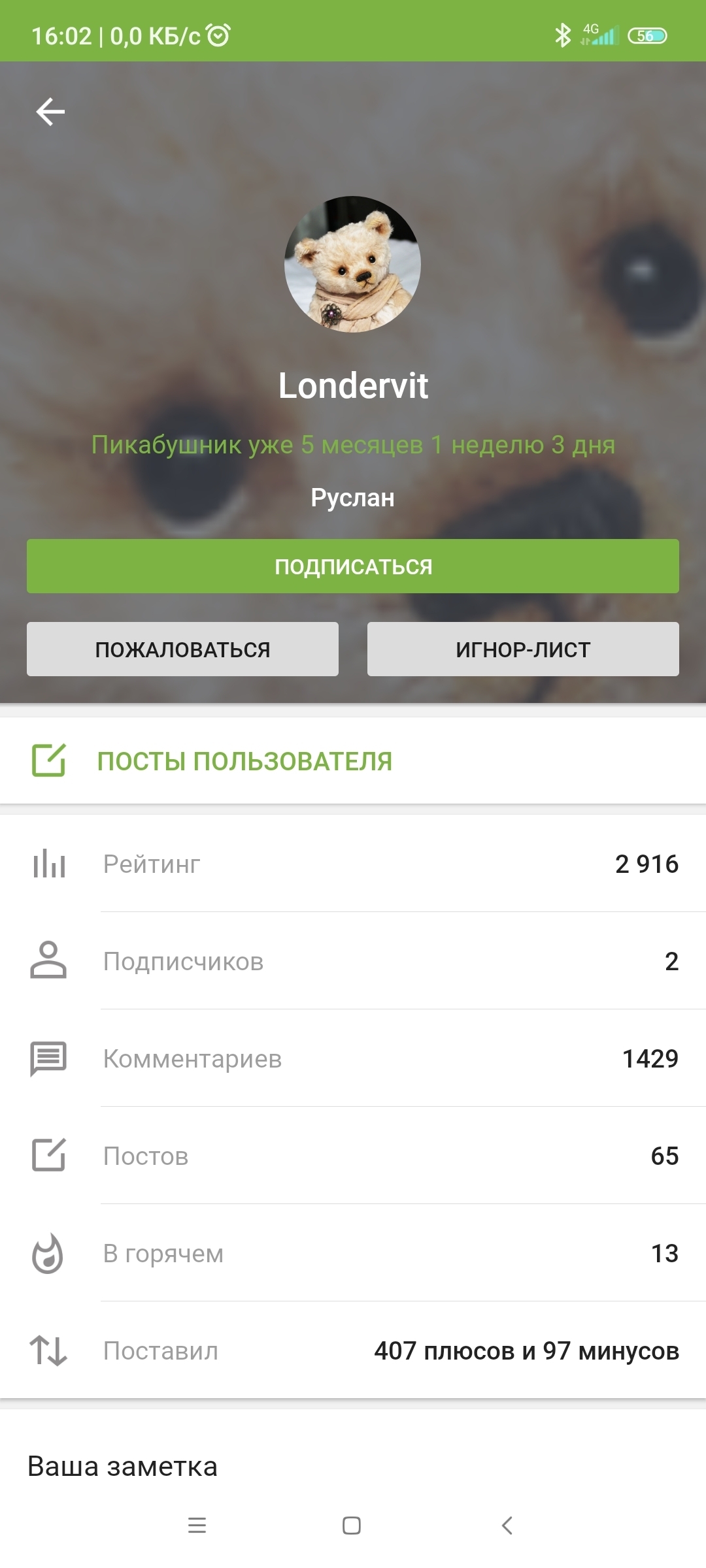This screenshot has height=1568, width=706.
Task: View Londervit's profile avatar
Action: (x=352, y=264)
